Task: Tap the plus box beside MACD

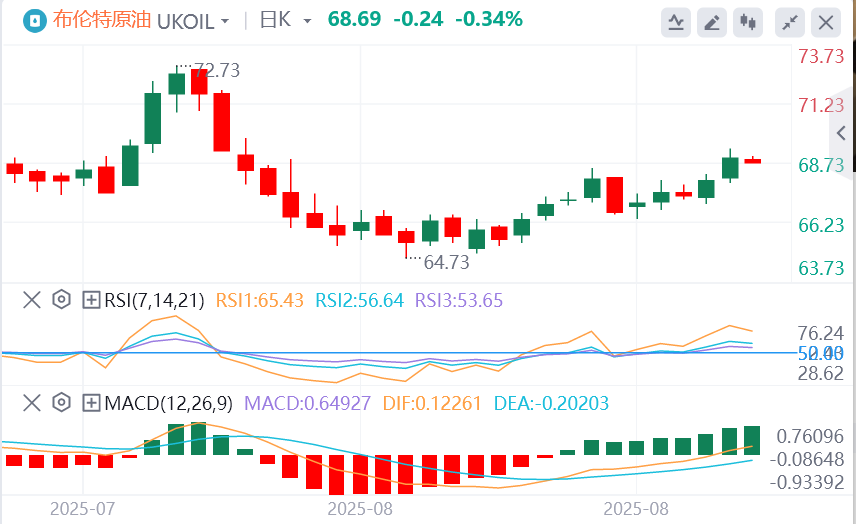Action: [91, 403]
